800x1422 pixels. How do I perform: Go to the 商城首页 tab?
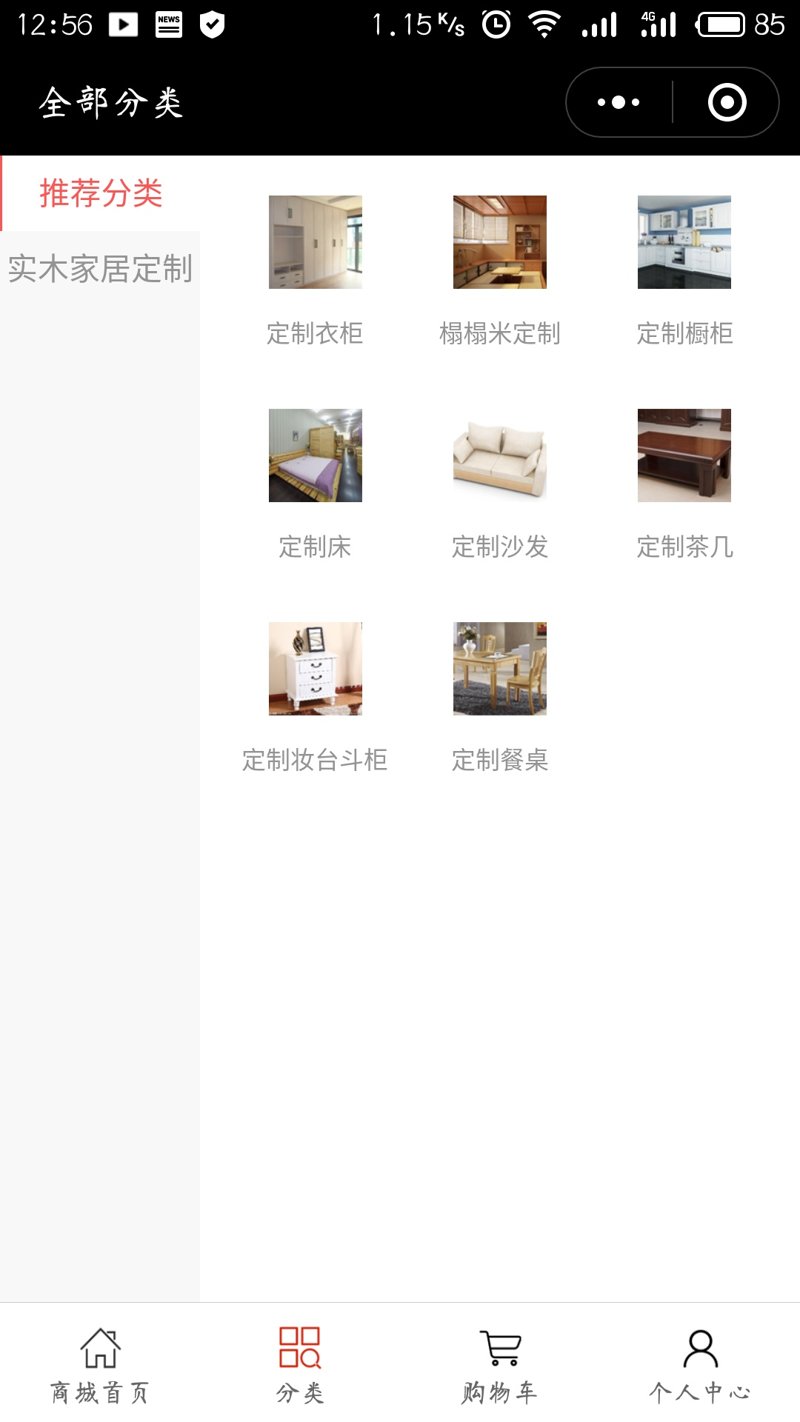click(x=100, y=1364)
